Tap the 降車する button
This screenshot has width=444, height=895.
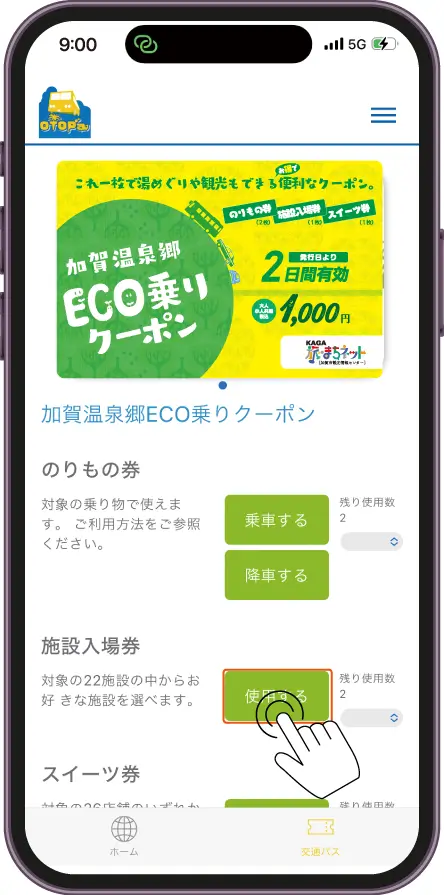point(277,575)
